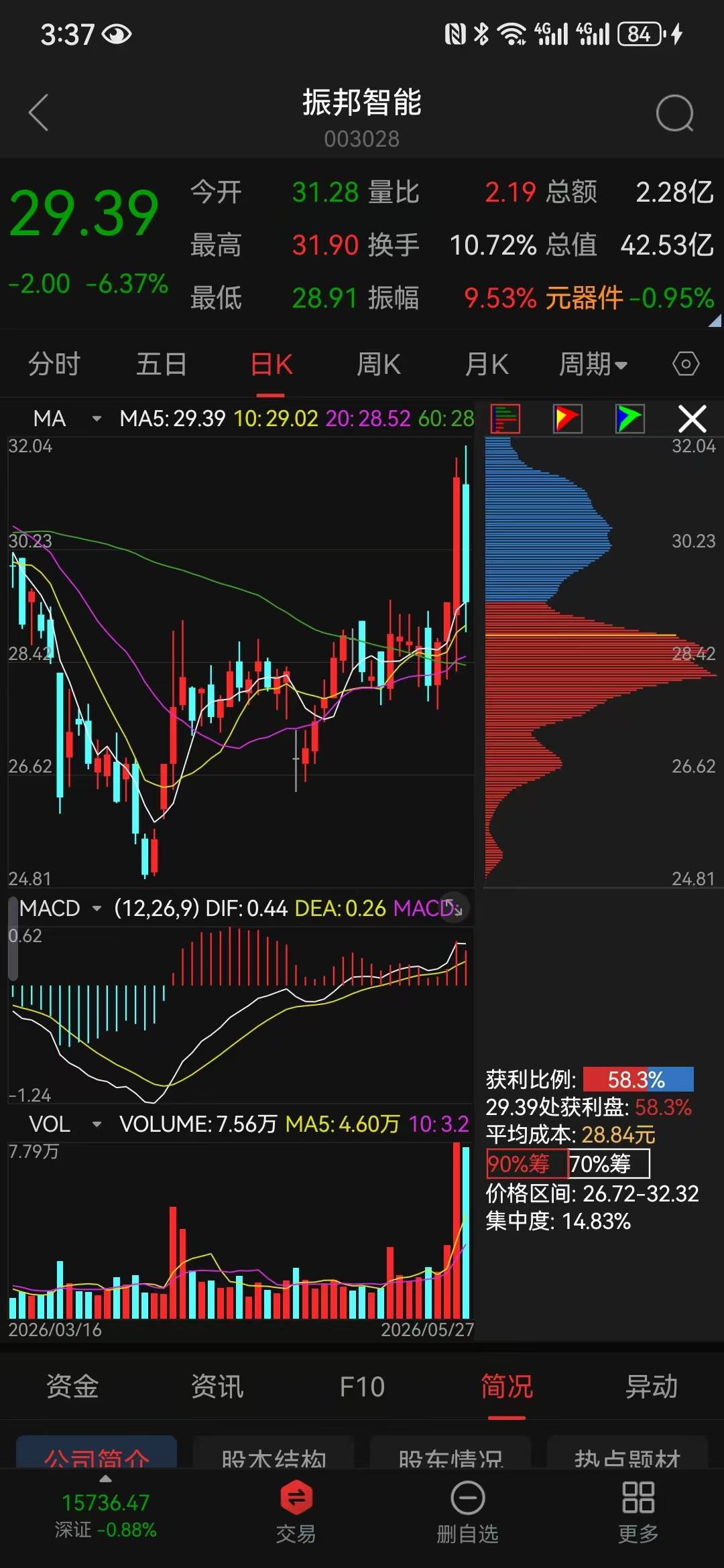Select the 周K chart tab

[379, 365]
